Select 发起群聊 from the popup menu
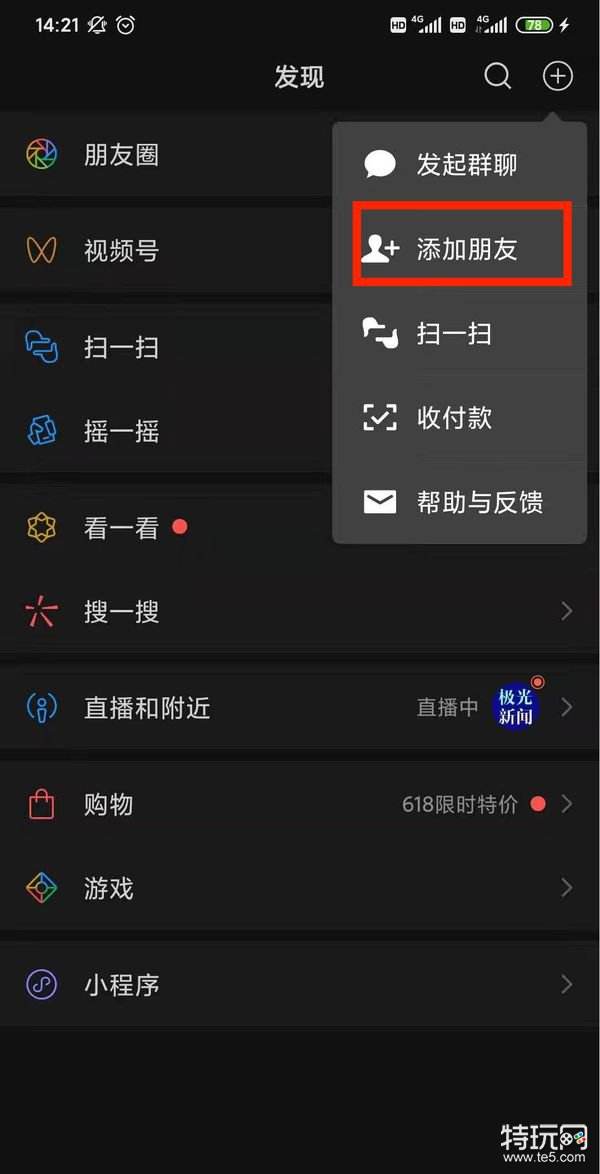The image size is (600, 1174). coord(460,165)
